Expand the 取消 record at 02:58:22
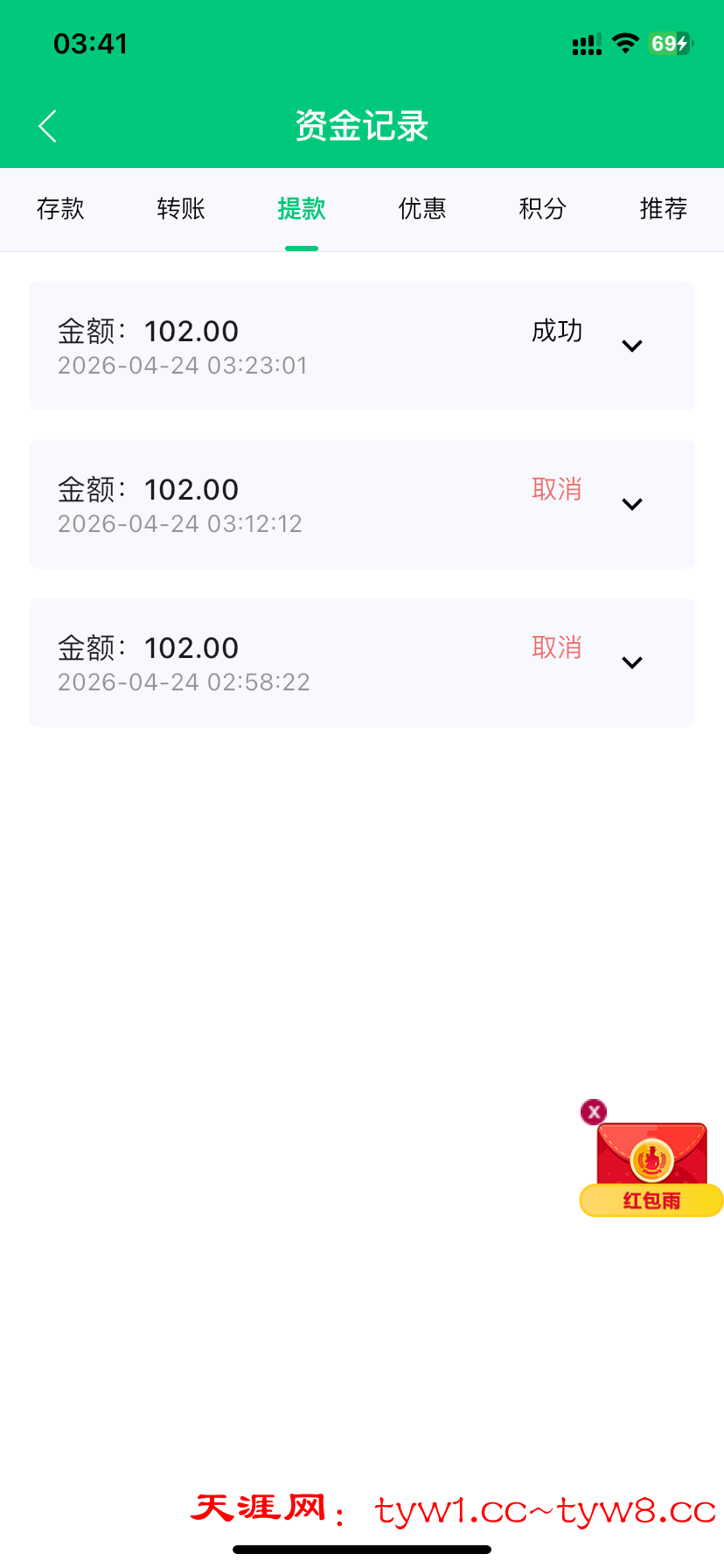The width and height of the screenshot is (724, 1568). click(x=631, y=662)
